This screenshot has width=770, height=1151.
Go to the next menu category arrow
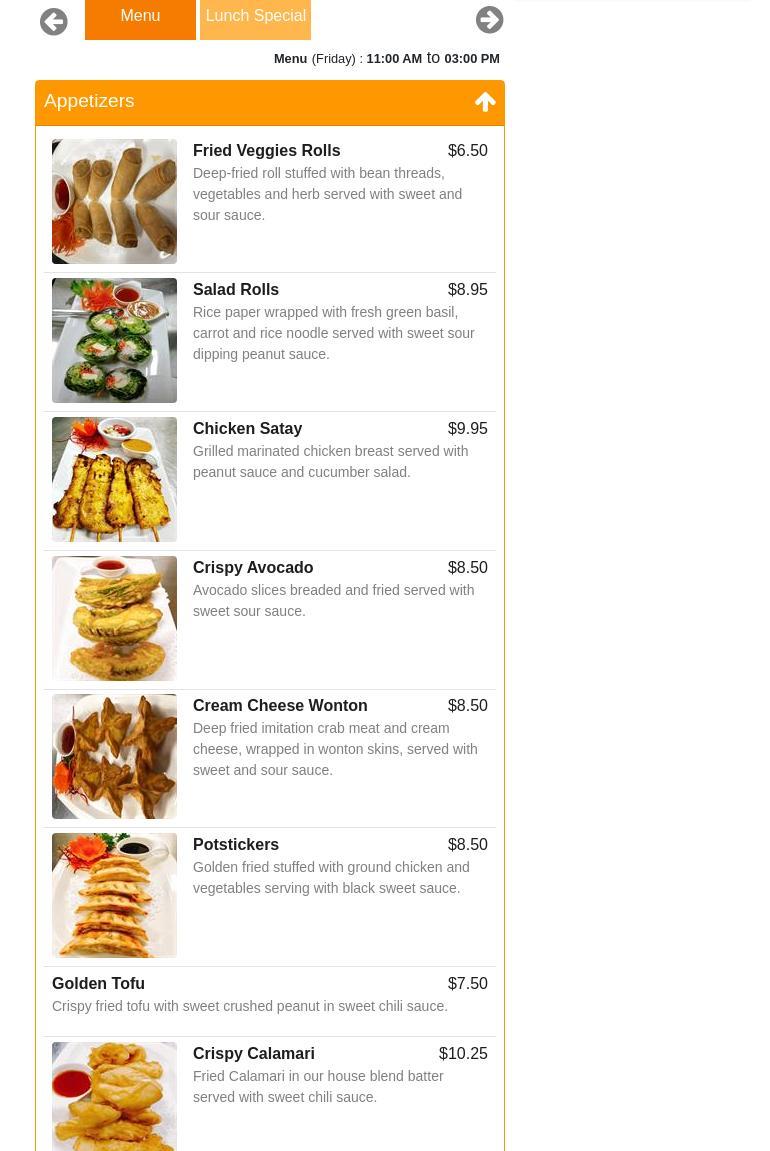[x=489, y=20]
